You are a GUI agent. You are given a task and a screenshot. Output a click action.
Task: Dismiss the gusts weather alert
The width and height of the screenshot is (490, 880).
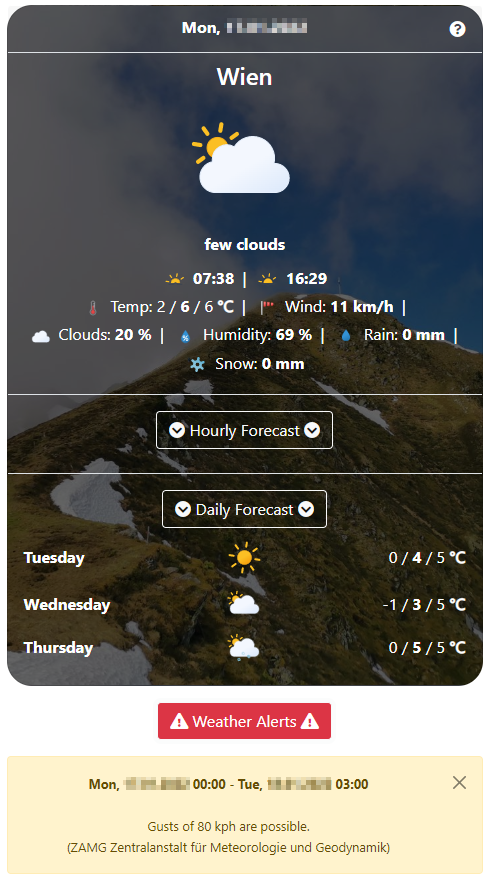[x=459, y=782]
